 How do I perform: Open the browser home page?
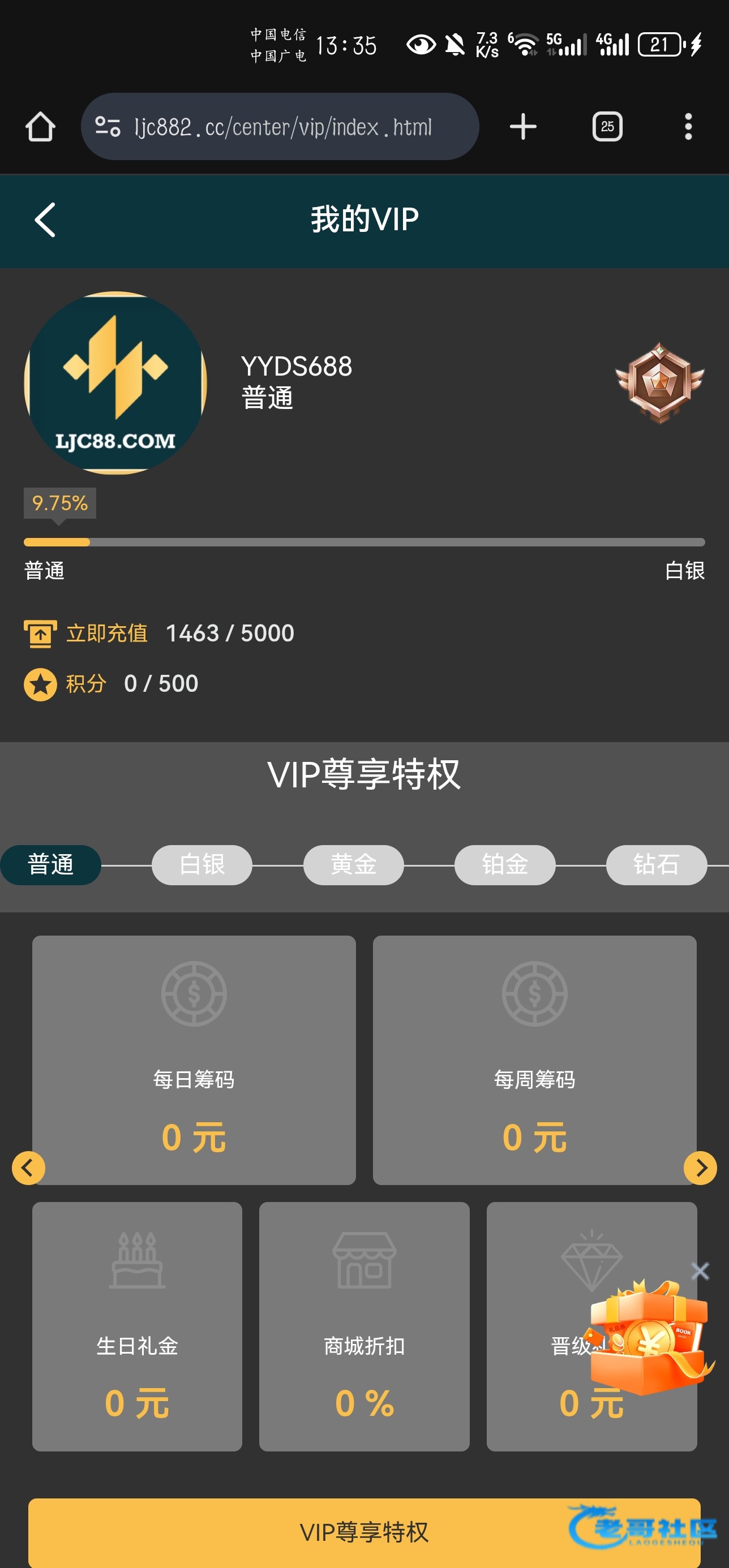40,127
